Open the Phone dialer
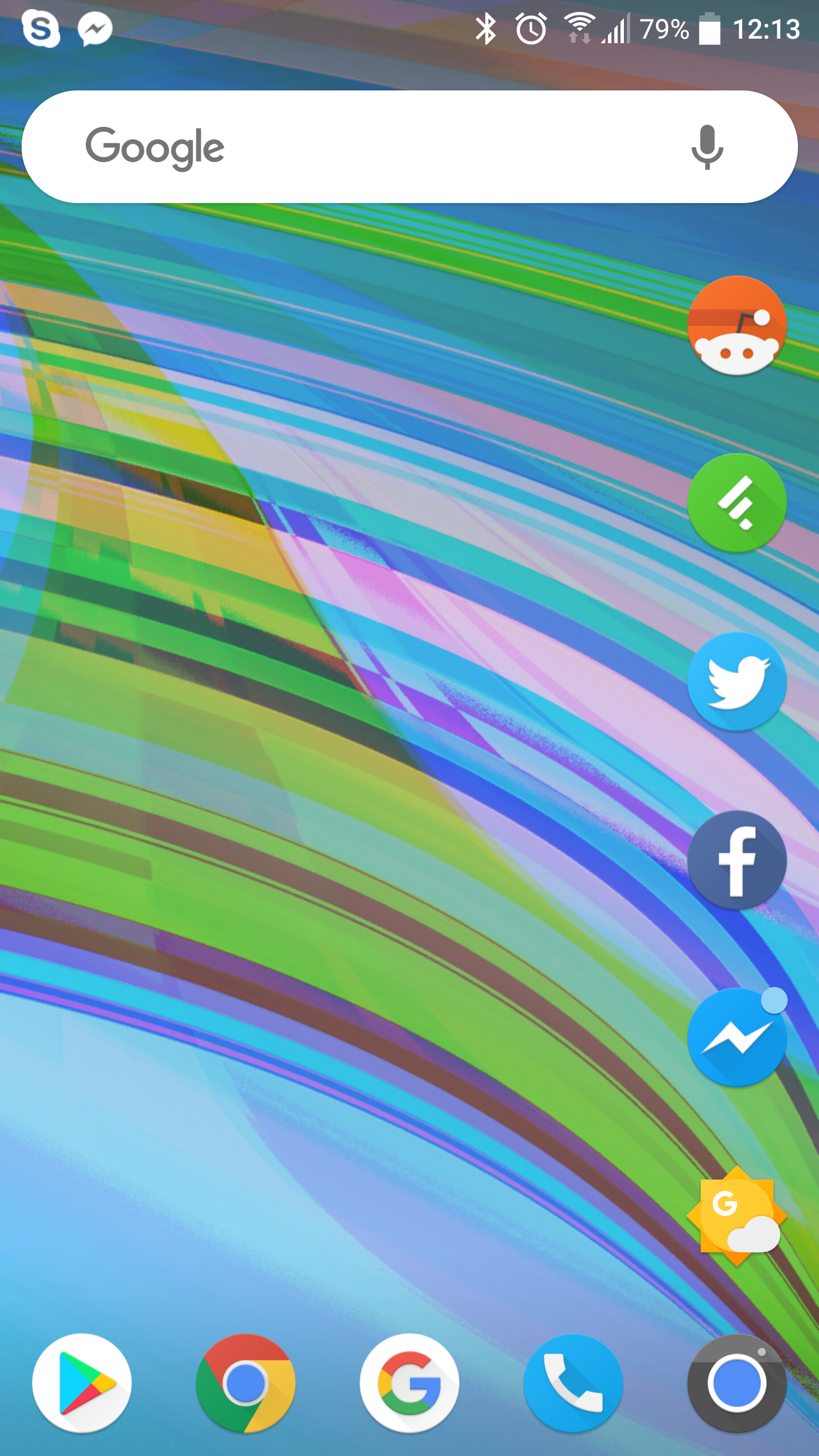This screenshot has height=1456, width=819. tap(573, 1383)
